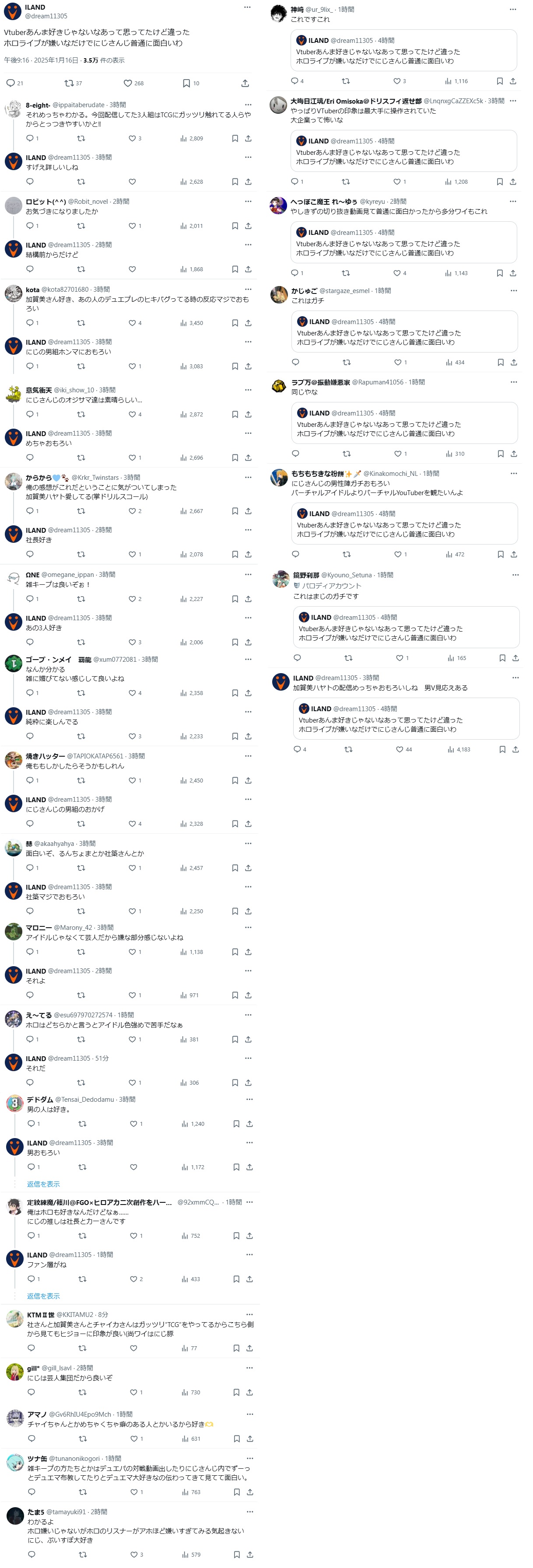Show more replies under デドダム's thread
This screenshot has height=1568, width=533.
point(43,1184)
